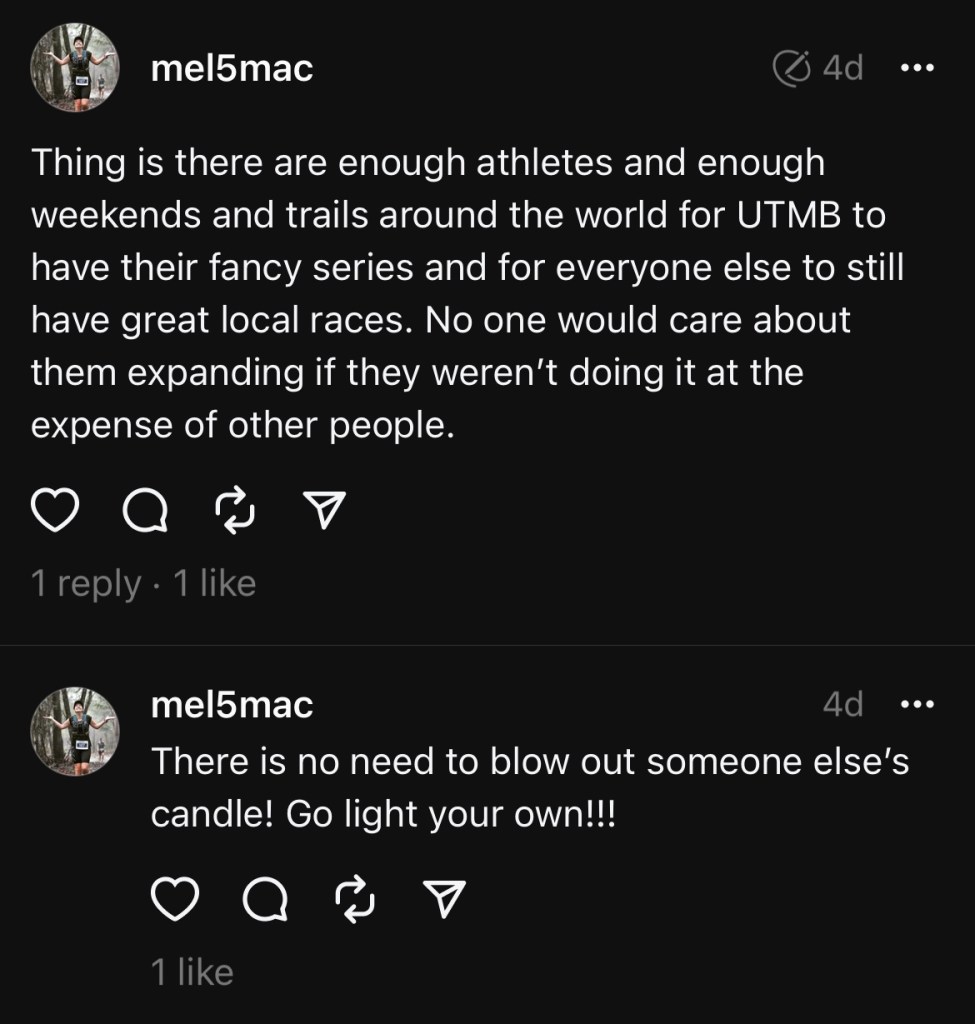This screenshot has height=1024, width=975.
Task: View the '1 reply · 1 like' activity
Action: [143, 583]
